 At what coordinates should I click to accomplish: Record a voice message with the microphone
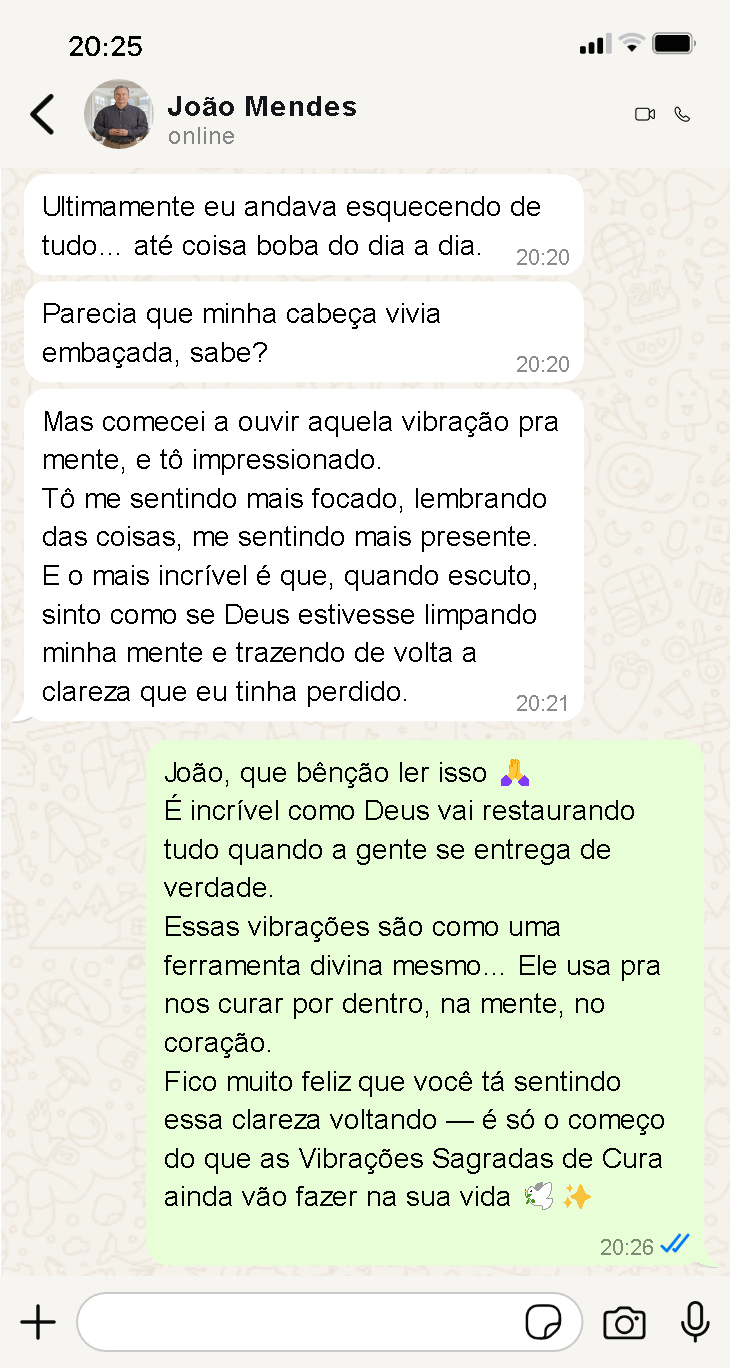click(x=695, y=1322)
